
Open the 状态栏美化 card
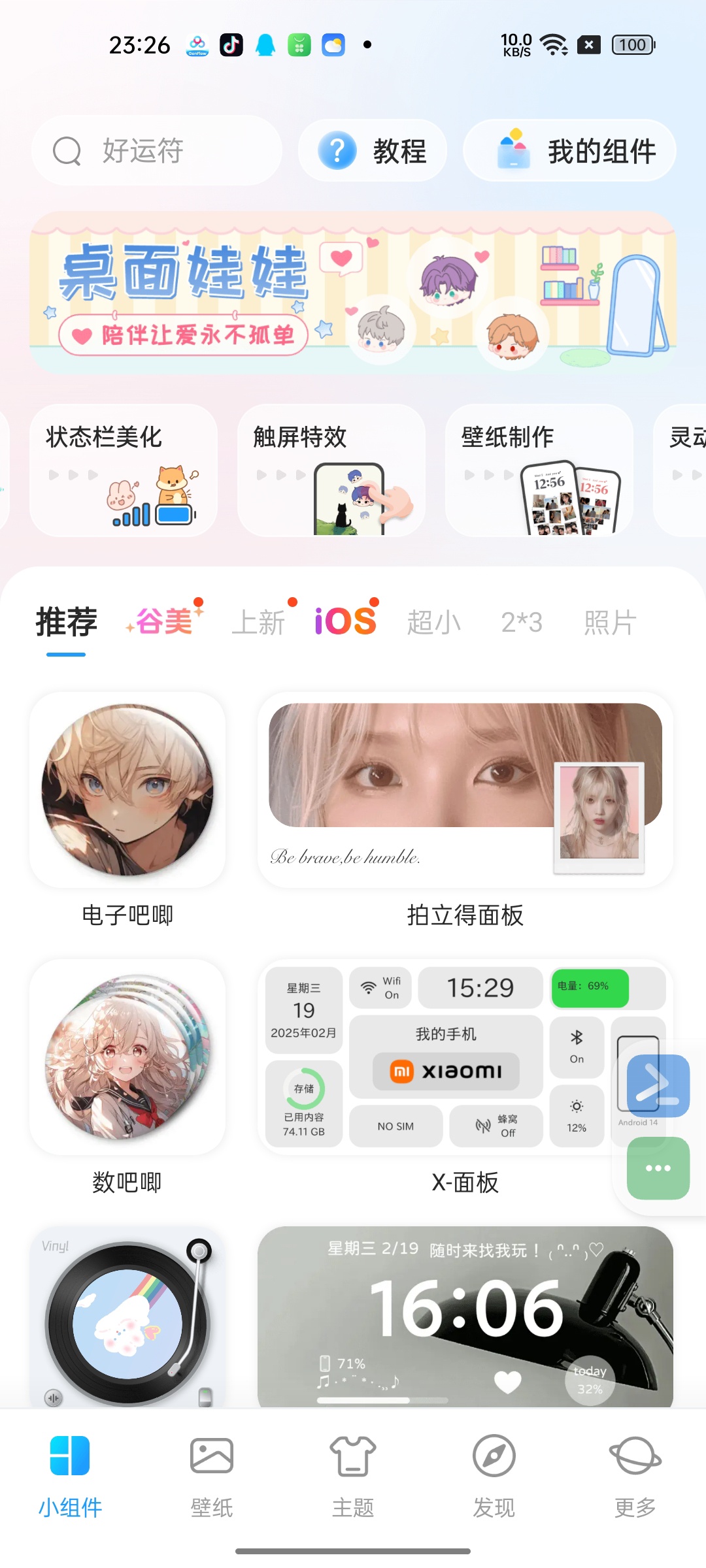[124, 470]
